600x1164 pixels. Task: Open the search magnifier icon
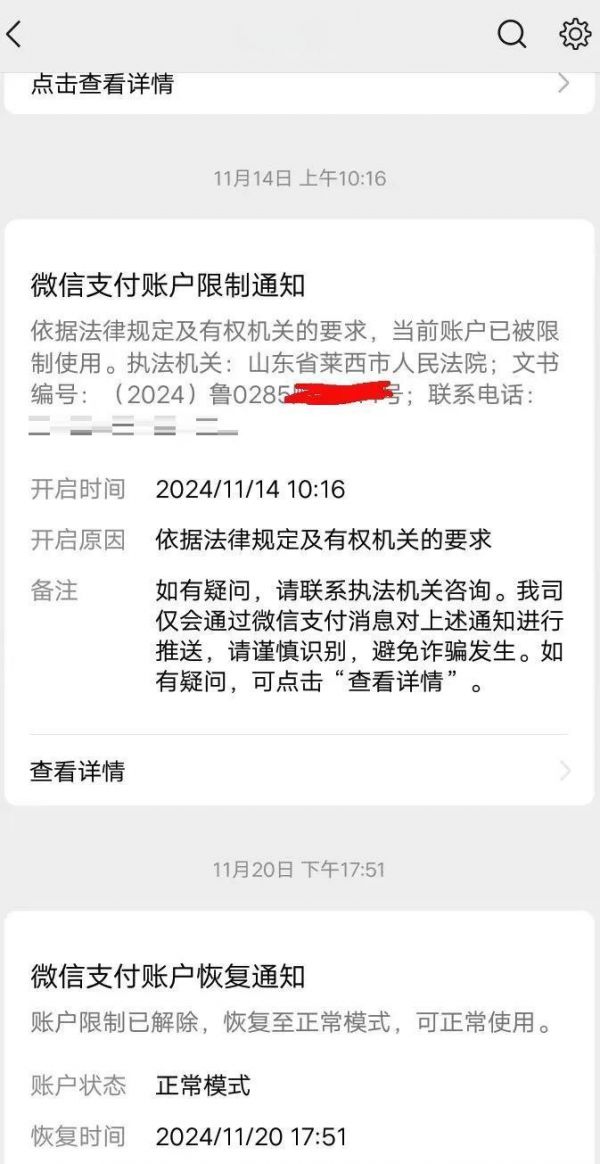[x=512, y=34]
